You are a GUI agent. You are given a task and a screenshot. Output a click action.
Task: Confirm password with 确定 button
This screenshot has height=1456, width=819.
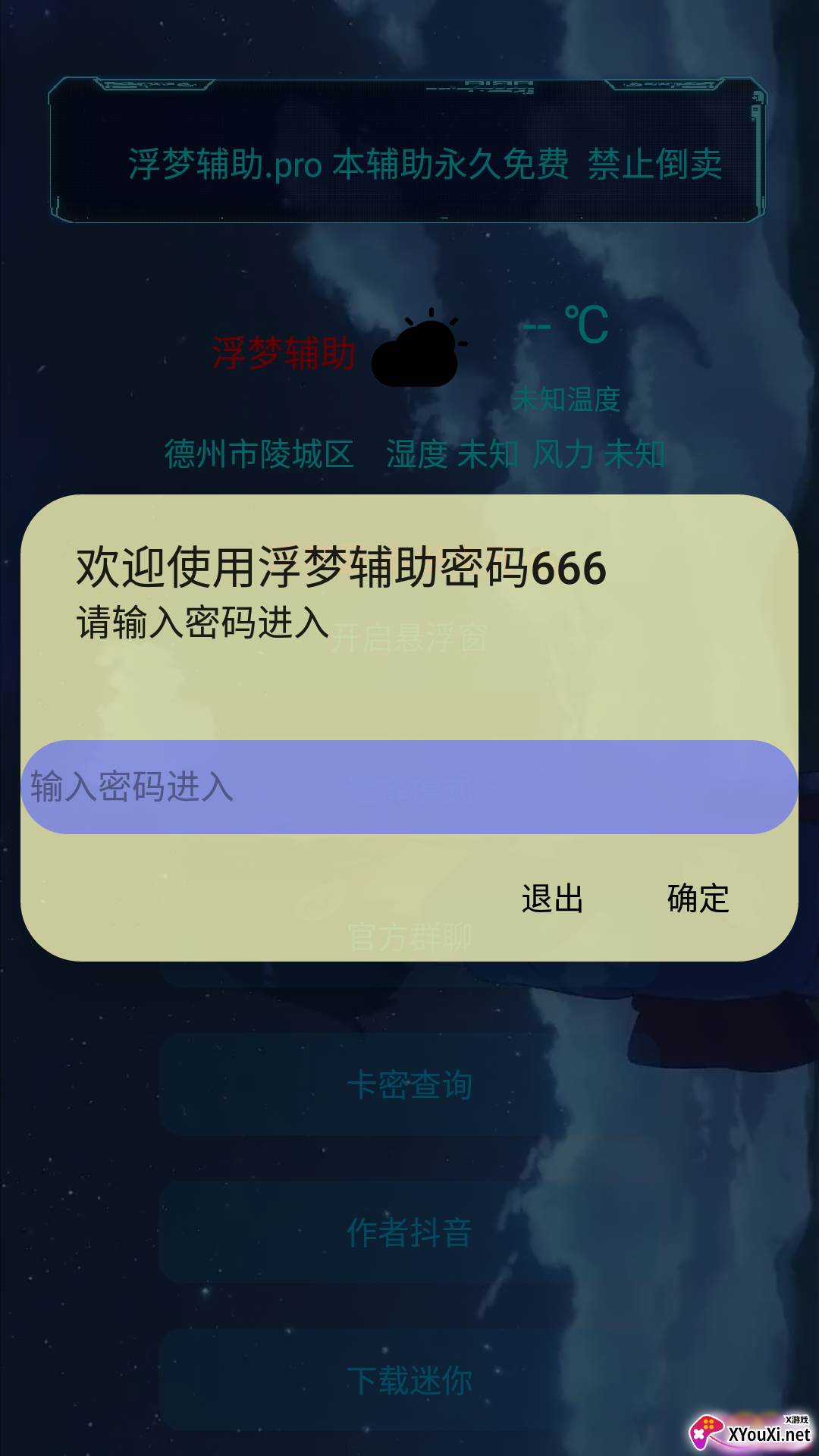(698, 899)
